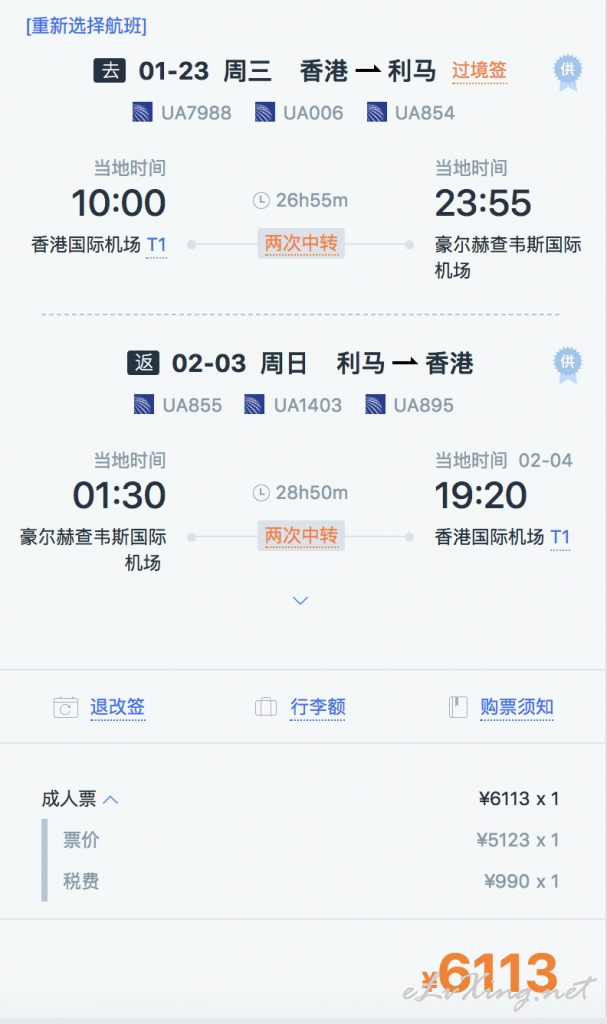Read 购票须知 ticket purchase notice

pos(517,707)
